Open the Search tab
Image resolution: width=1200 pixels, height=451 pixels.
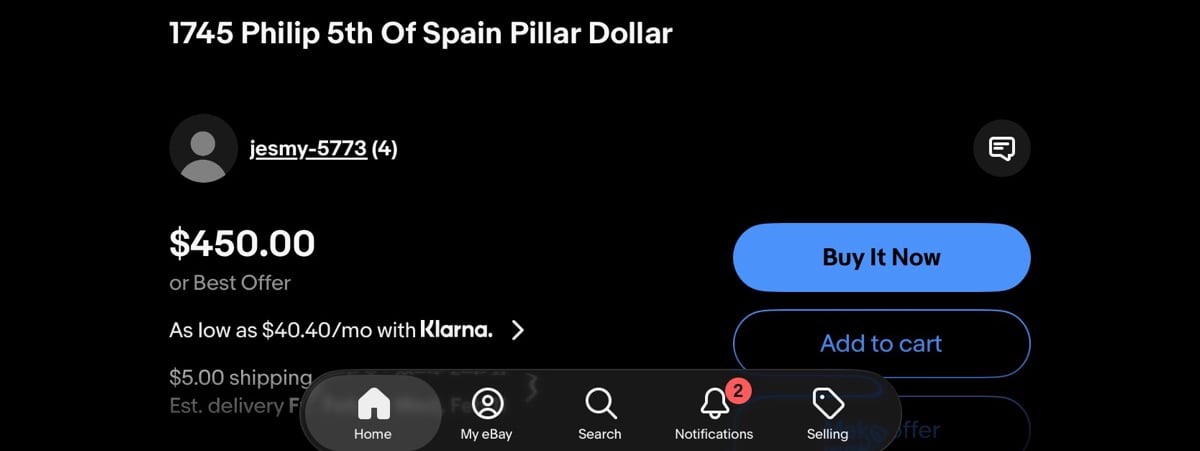coord(599,414)
